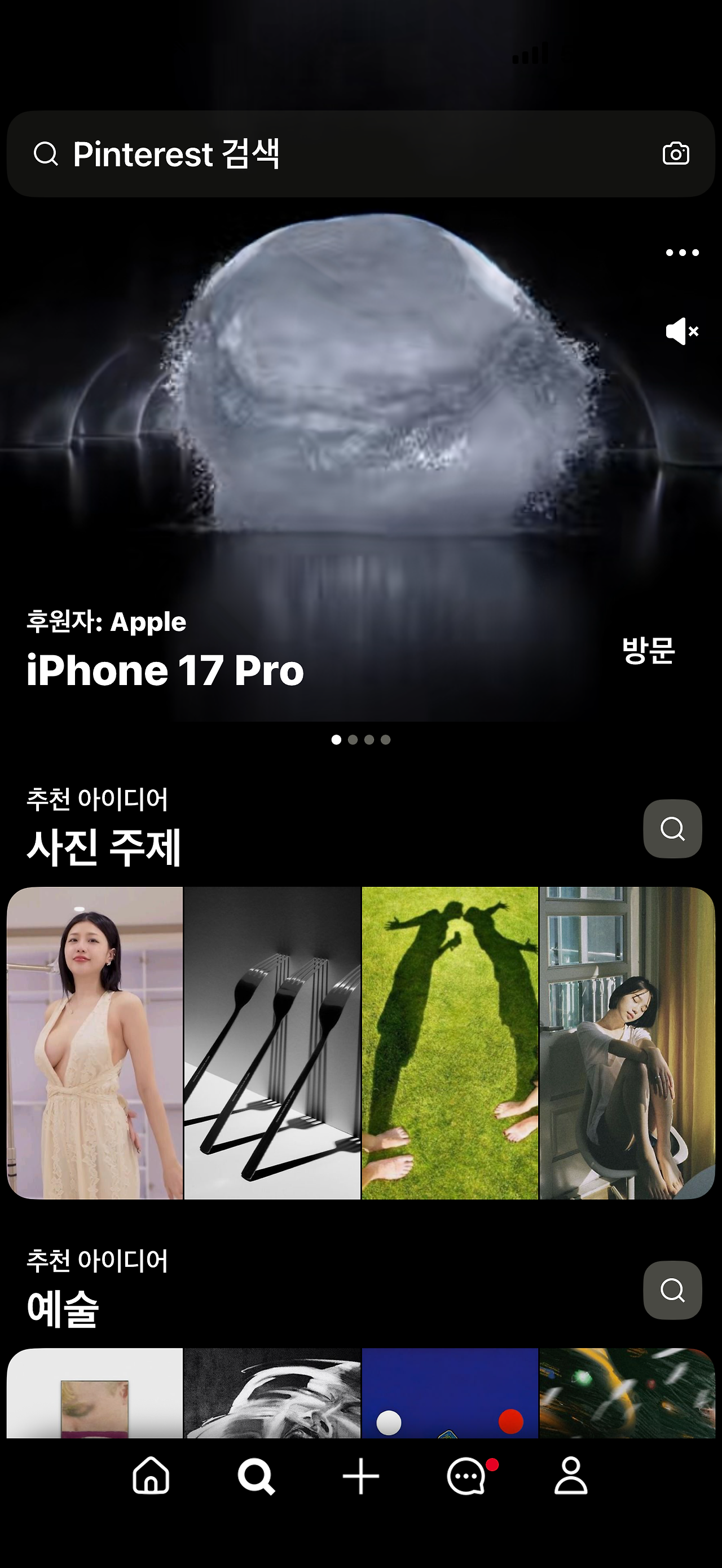
Task: Jump to second slide using carousel dots
Action: [352, 739]
